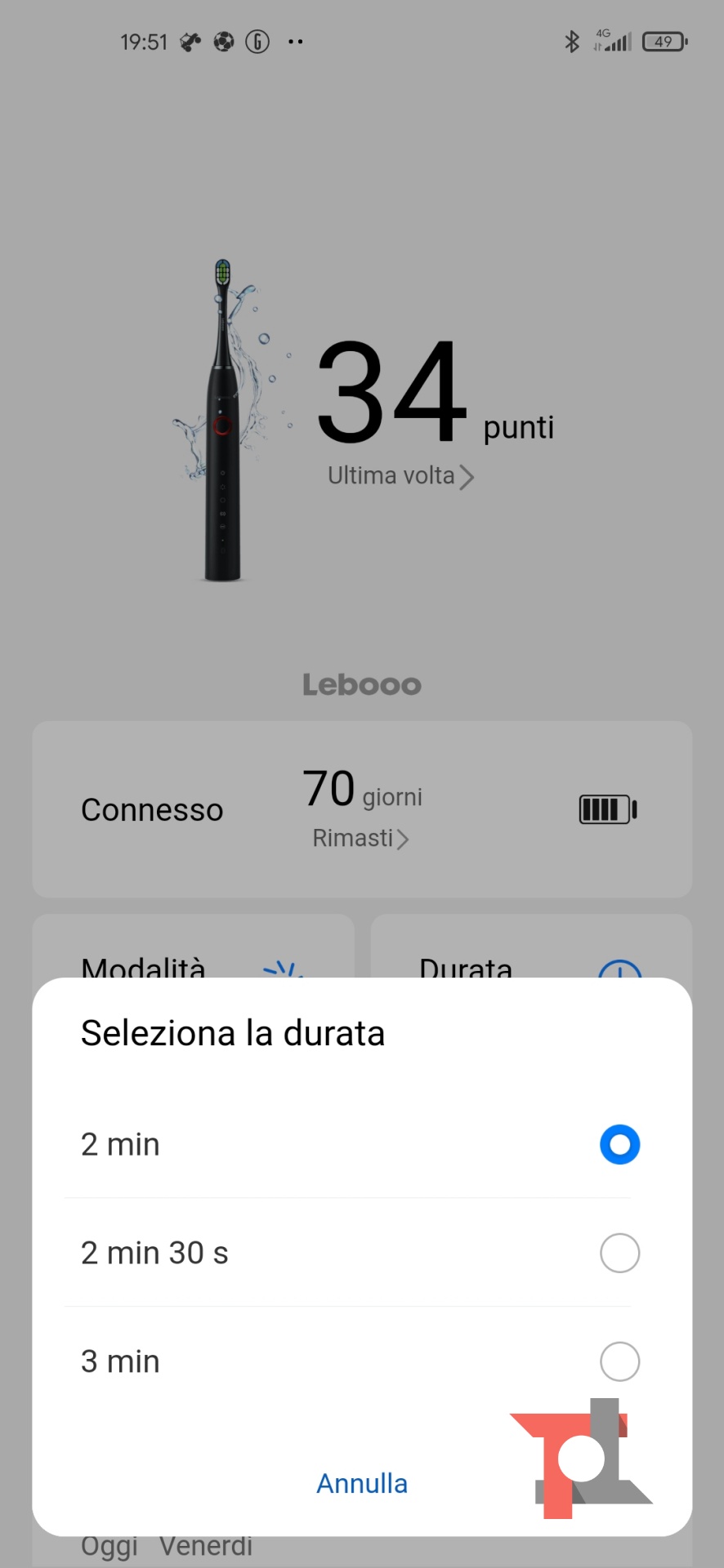Select the 2 min duration option

pos(619,1144)
